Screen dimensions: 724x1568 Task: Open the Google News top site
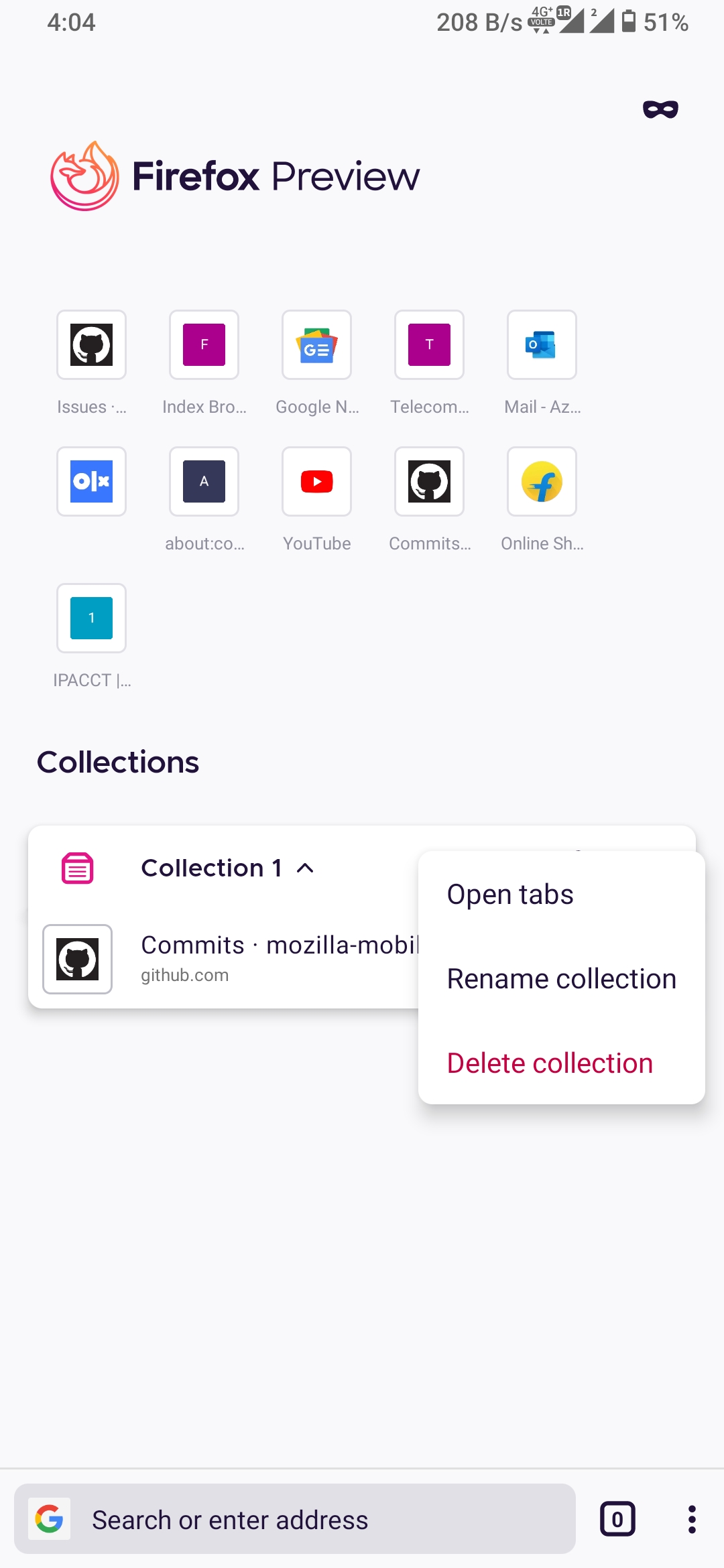point(316,345)
